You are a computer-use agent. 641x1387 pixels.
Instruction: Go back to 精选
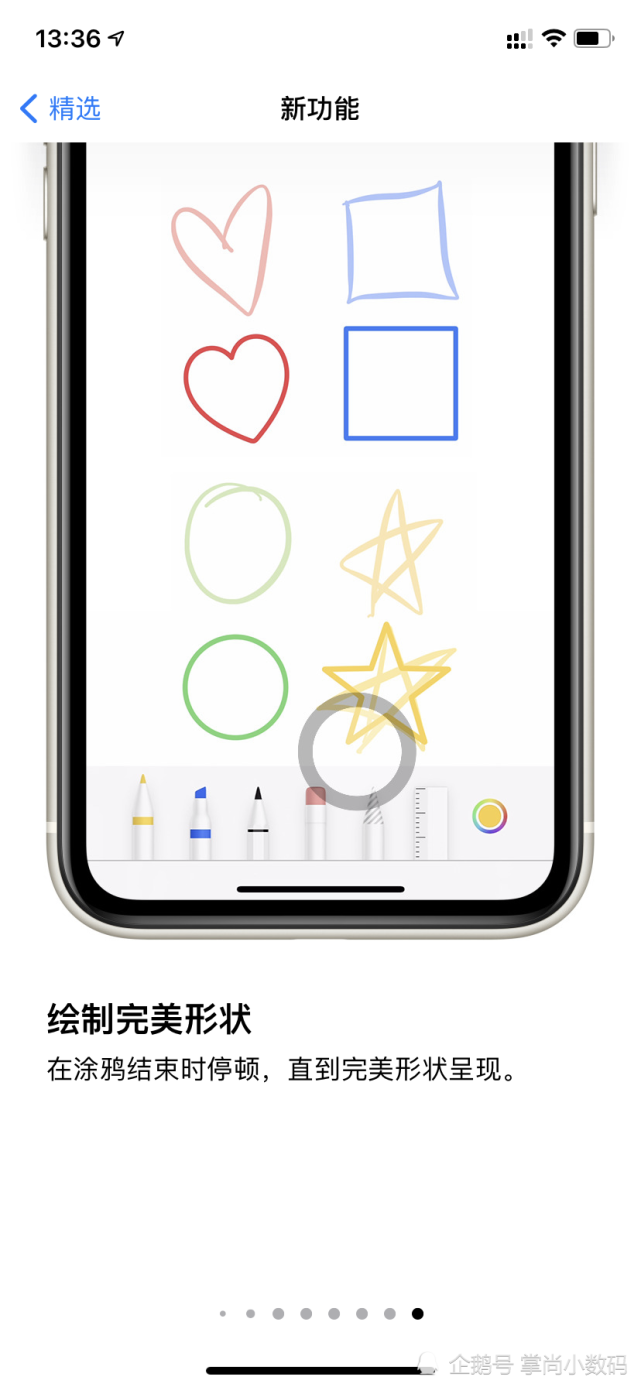click(61, 108)
